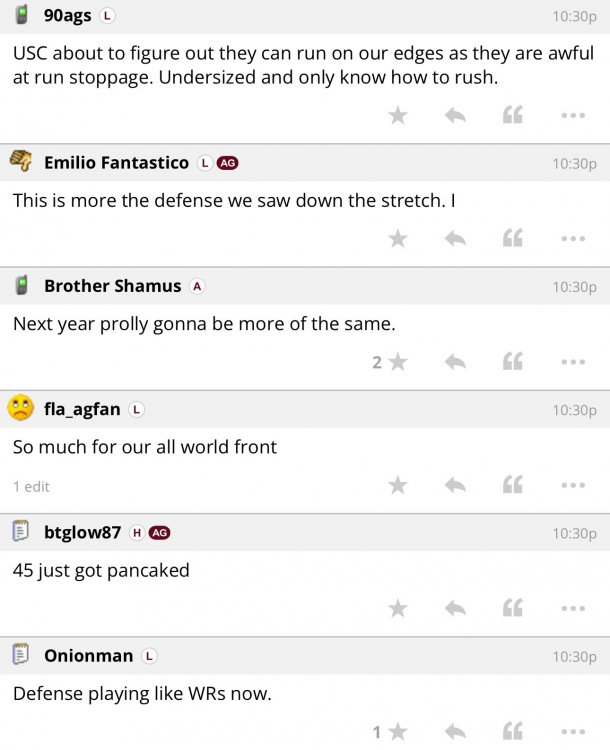This screenshot has height=750, width=610.
Task: Reply to btglow87's post
Action: coord(455,608)
